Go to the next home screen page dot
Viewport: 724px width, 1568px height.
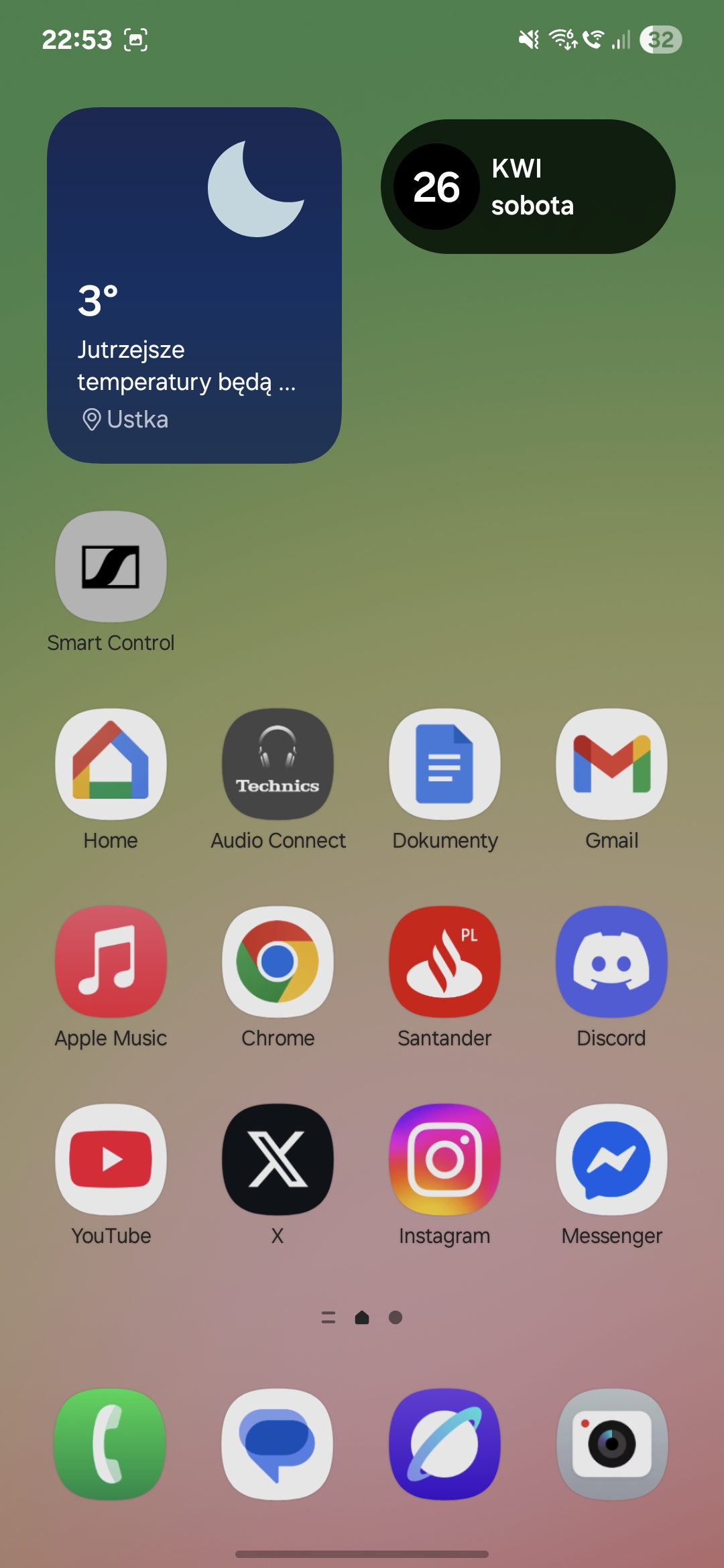[x=396, y=1317]
